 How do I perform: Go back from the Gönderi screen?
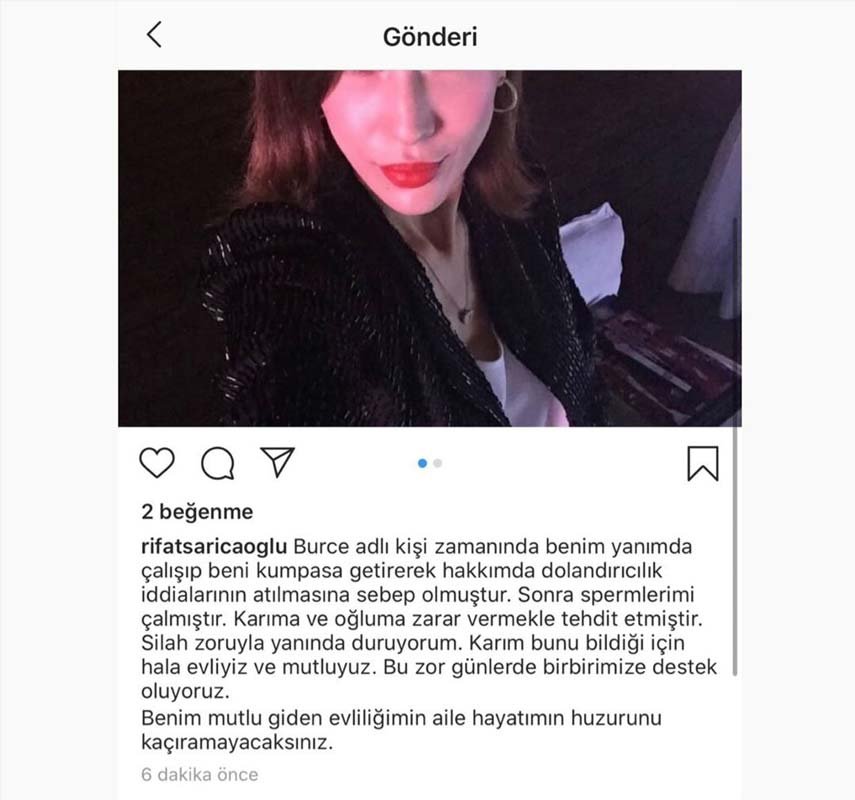153,36
